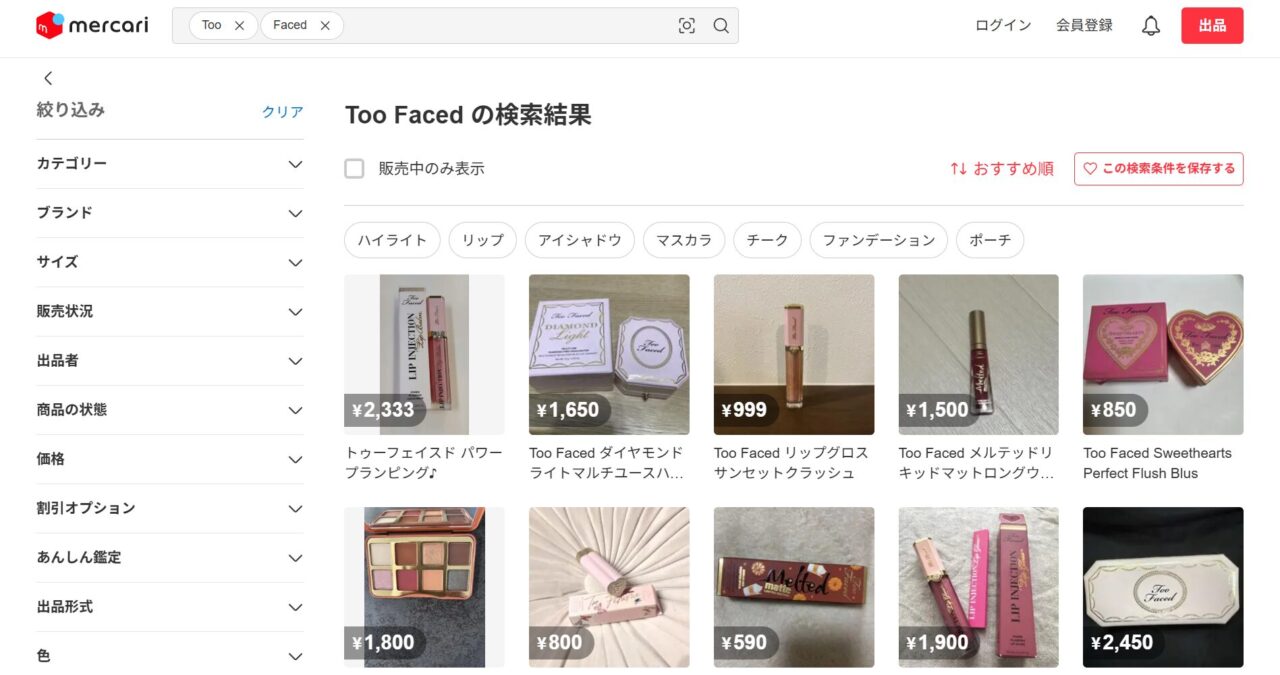Viewport: 1280px width, 675px height.
Task: Open the notifications bell
Action: coord(1151,26)
